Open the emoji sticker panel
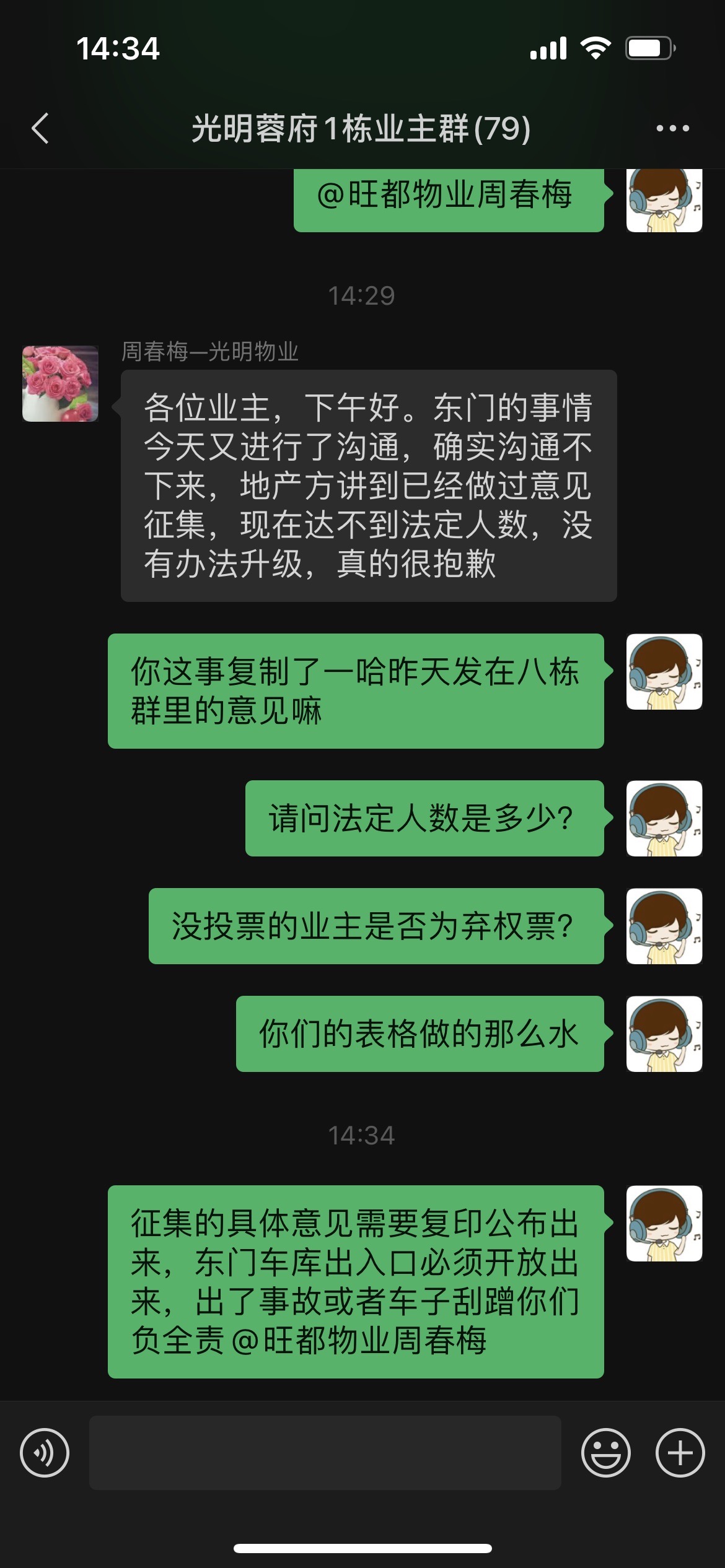This screenshot has height=1568, width=725. pyautogui.click(x=605, y=1452)
